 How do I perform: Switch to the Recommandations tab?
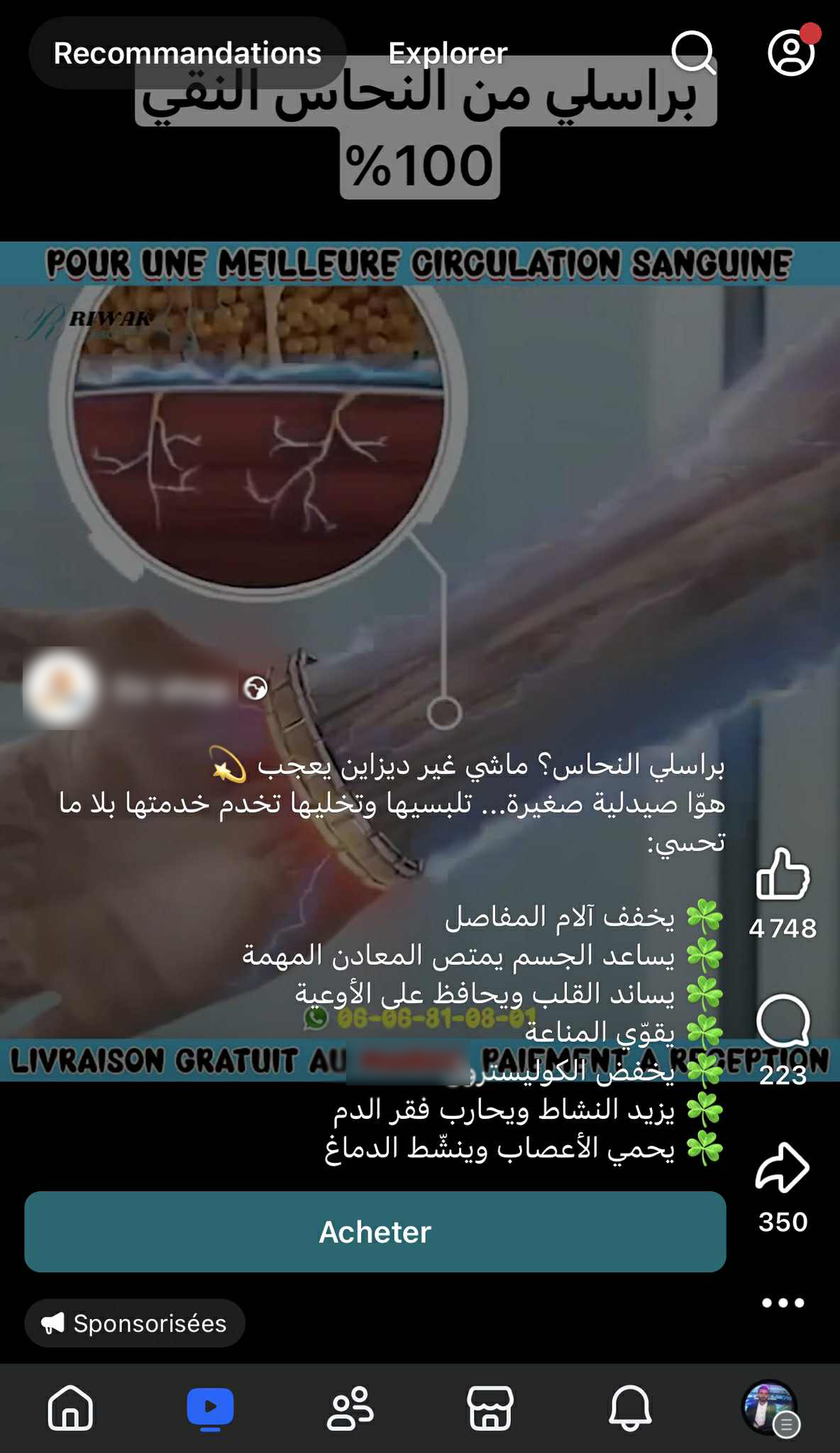(x=187, y=53)
